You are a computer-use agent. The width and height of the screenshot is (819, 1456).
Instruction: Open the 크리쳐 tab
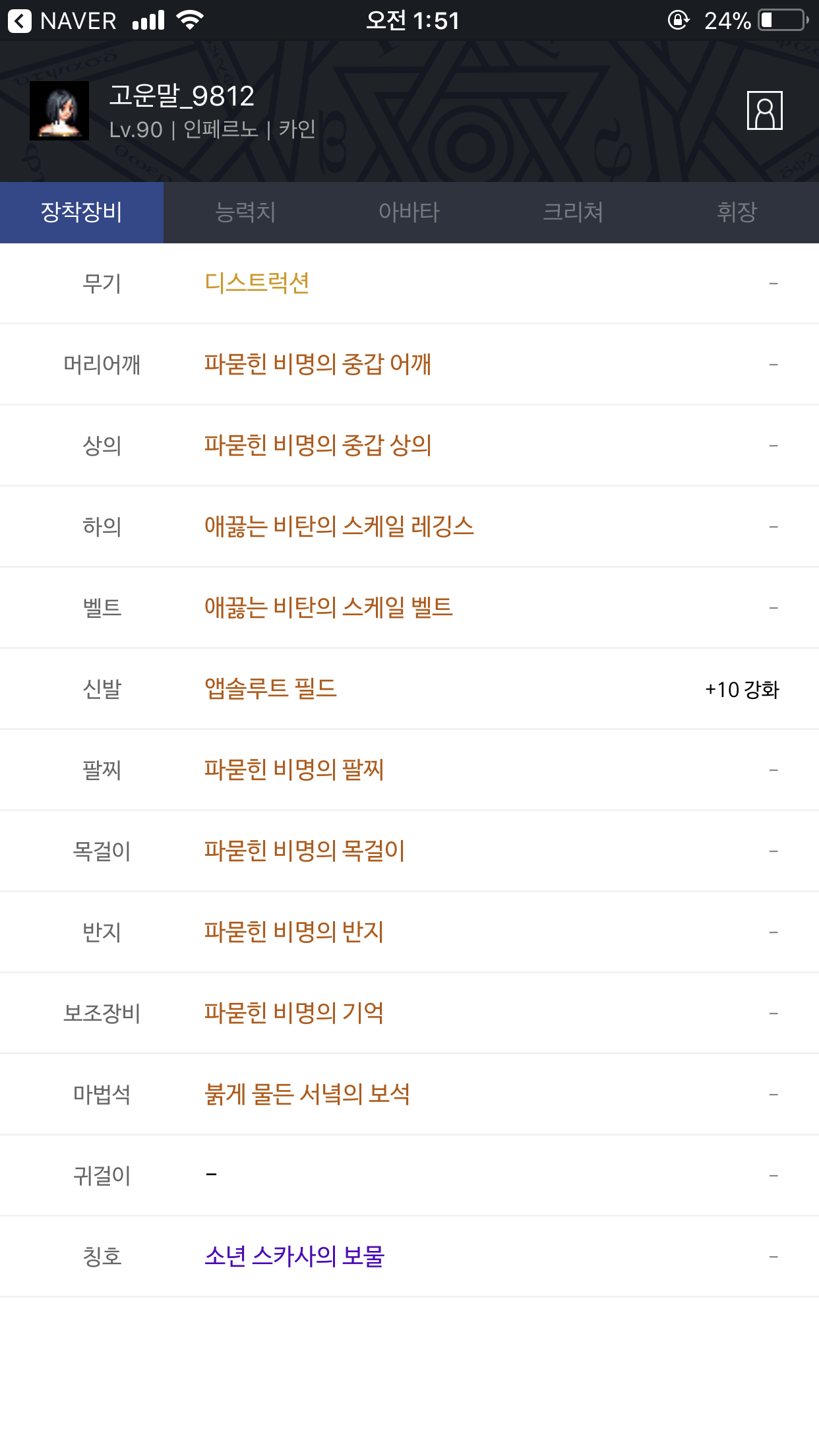coord(573,212)
